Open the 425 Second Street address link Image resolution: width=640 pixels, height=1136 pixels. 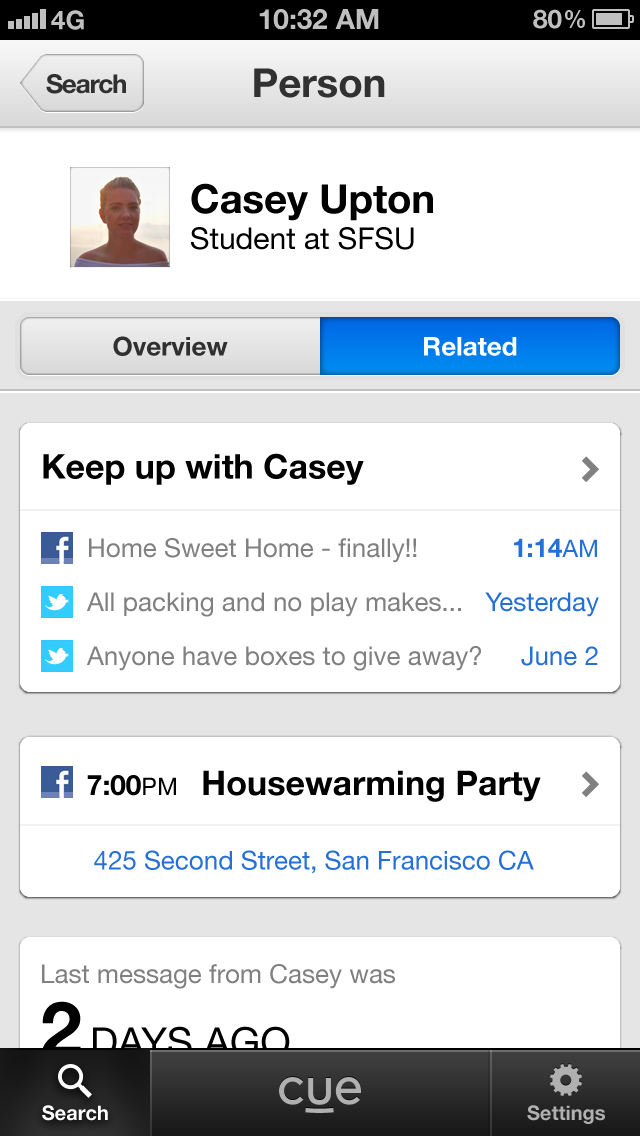pyautogui.click(x=314, y=861)
